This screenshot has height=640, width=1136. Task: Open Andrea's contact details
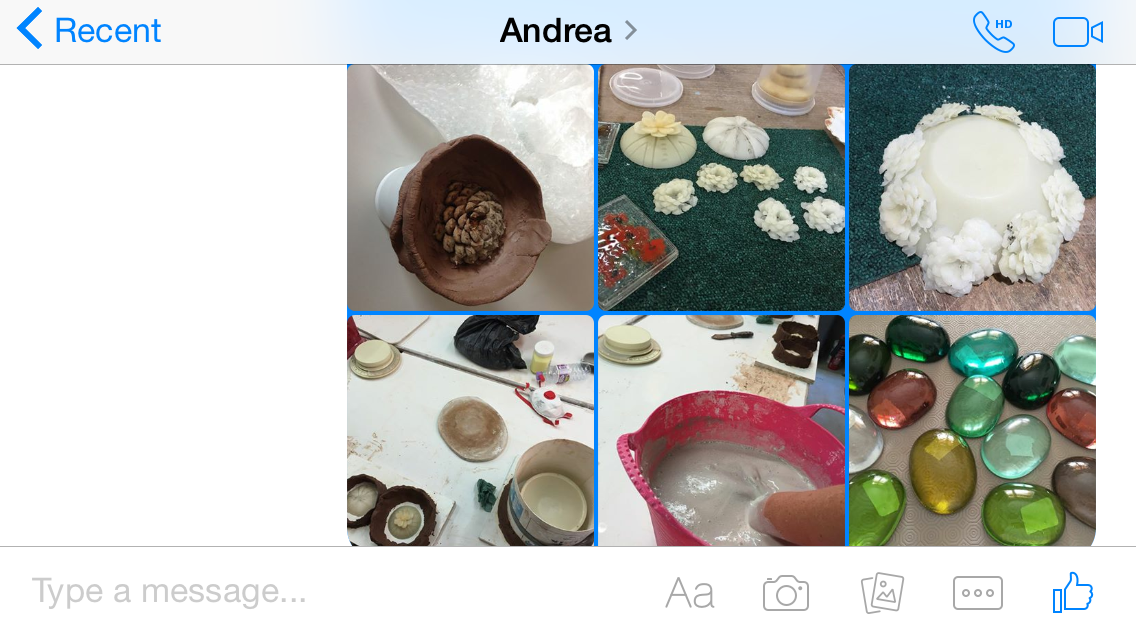point(567,31)
